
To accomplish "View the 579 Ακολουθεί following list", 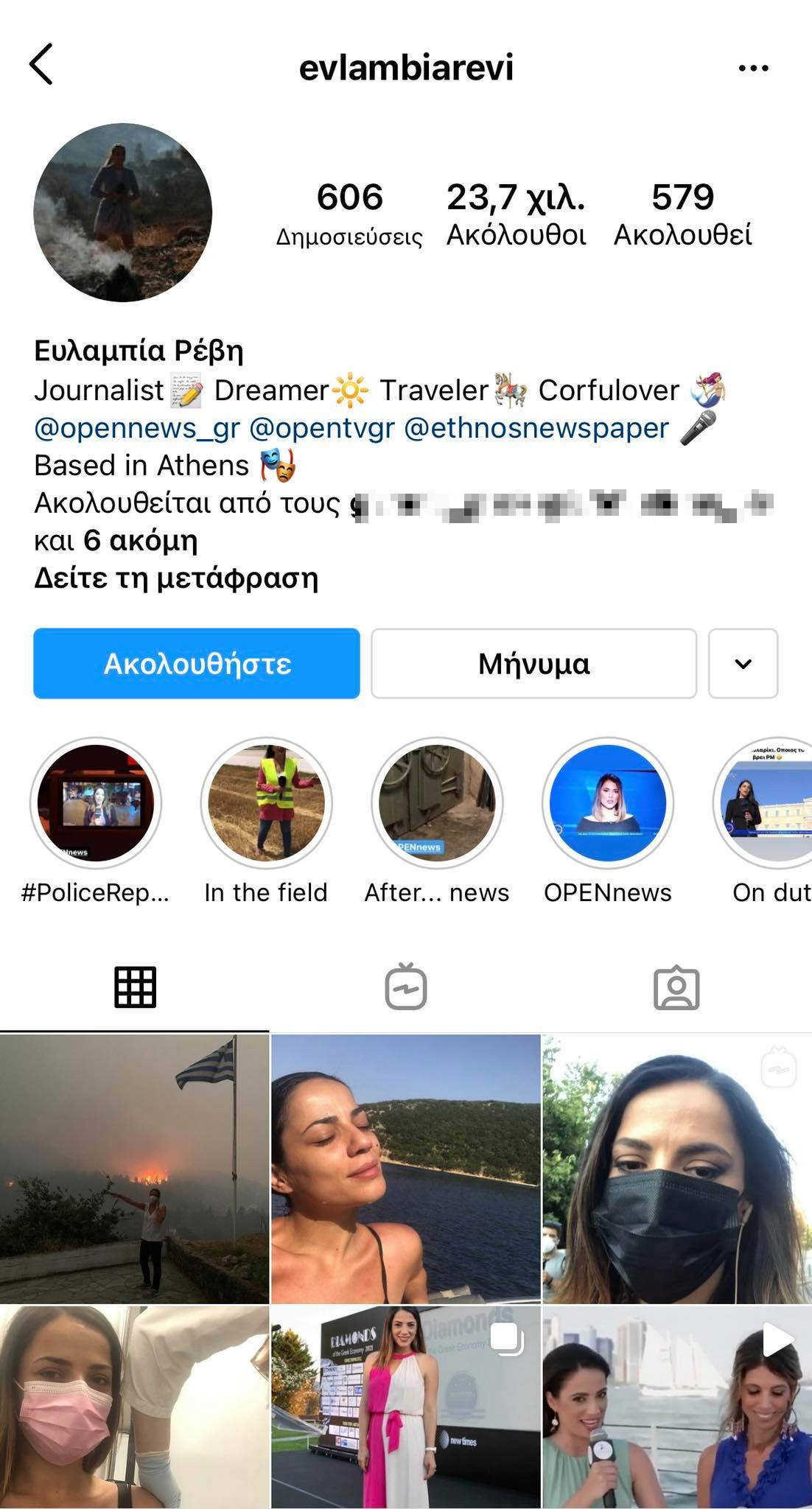I will 682,214.
